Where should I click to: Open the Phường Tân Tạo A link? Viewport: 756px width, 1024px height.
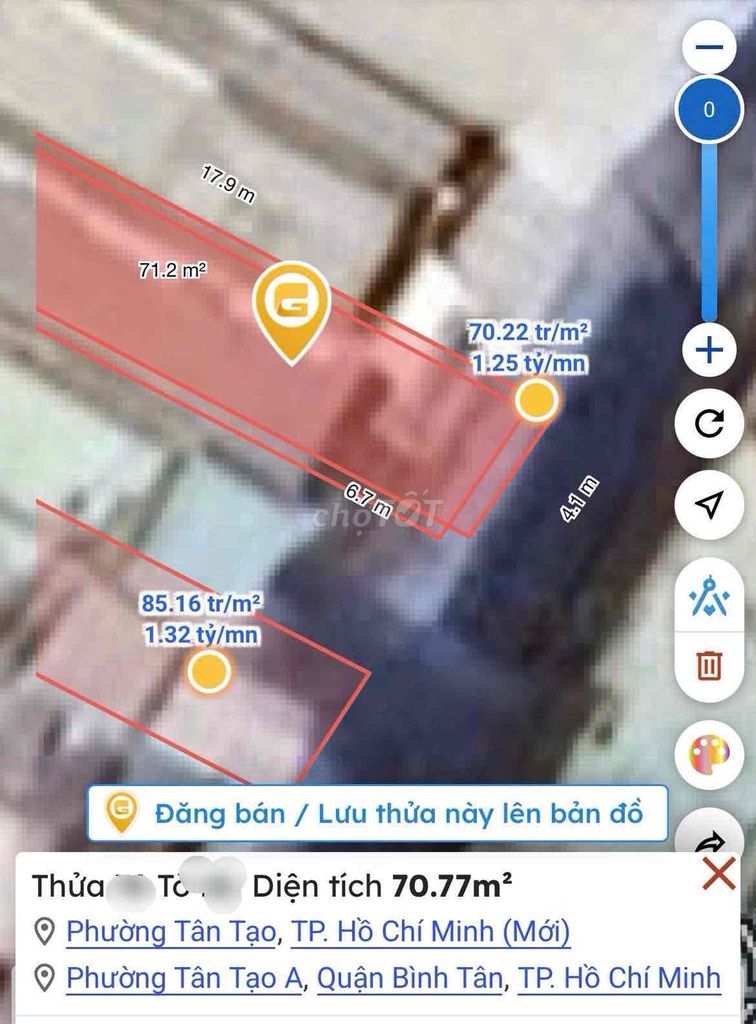[x=183, y=977]
